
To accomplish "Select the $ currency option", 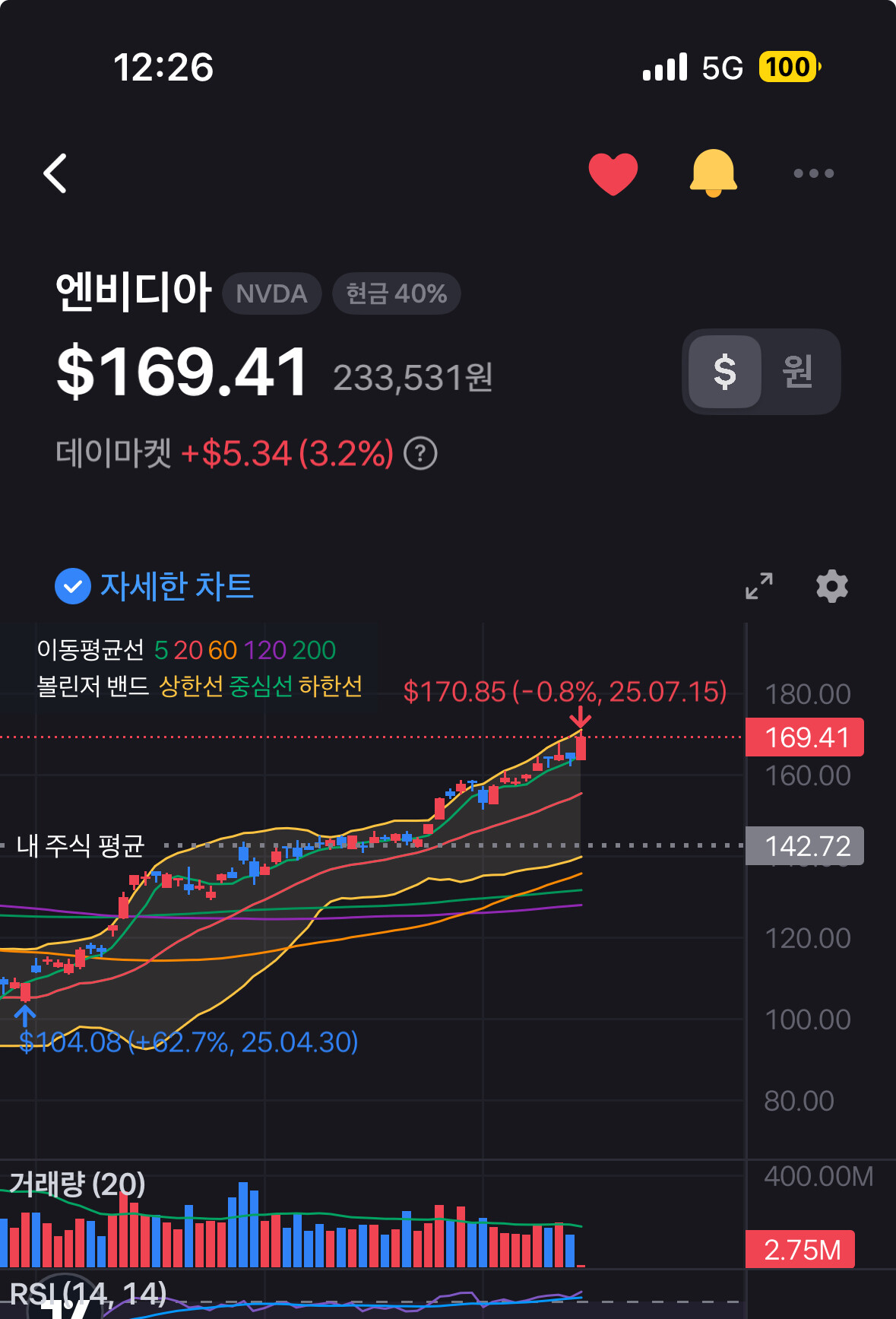I will [725, 372].
